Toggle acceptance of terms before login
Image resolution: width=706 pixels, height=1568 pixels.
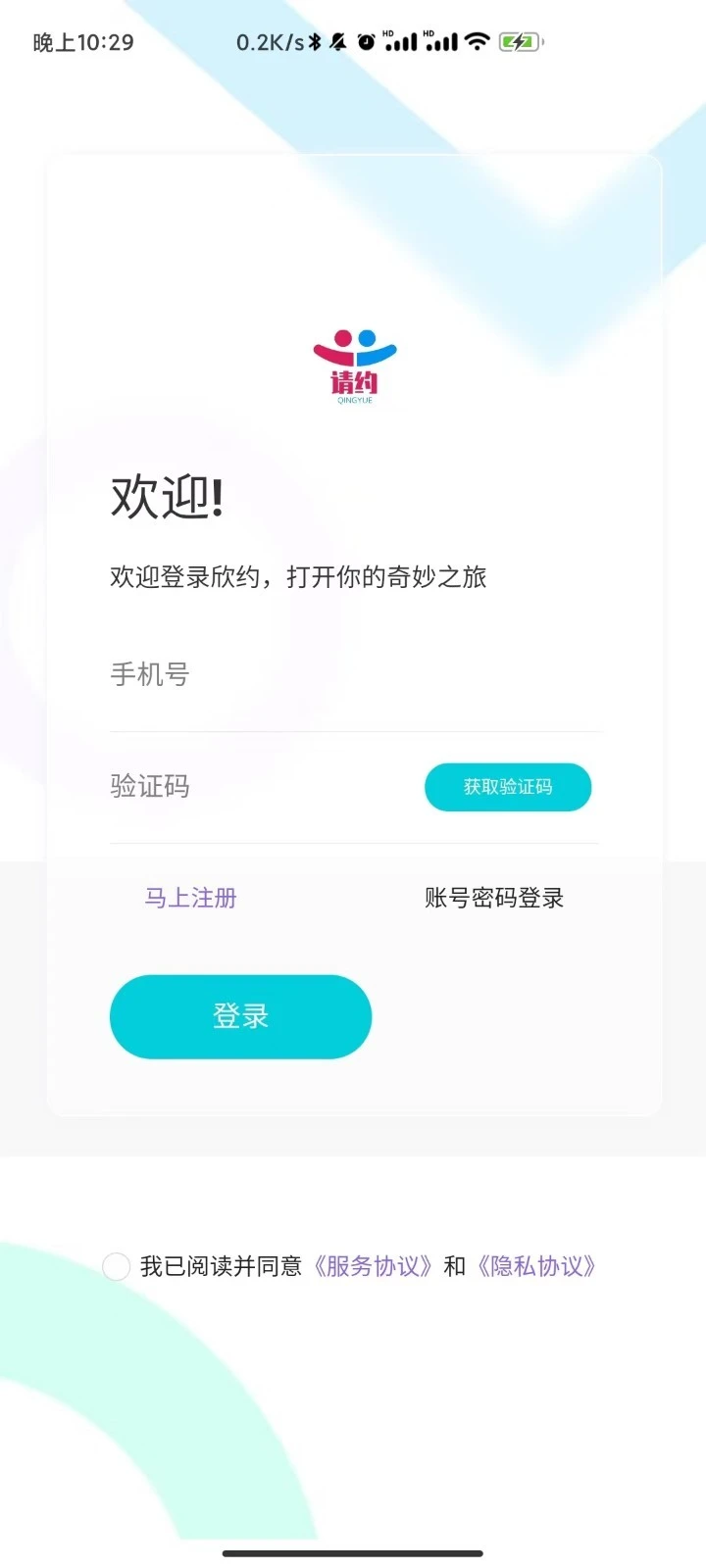117,1266
